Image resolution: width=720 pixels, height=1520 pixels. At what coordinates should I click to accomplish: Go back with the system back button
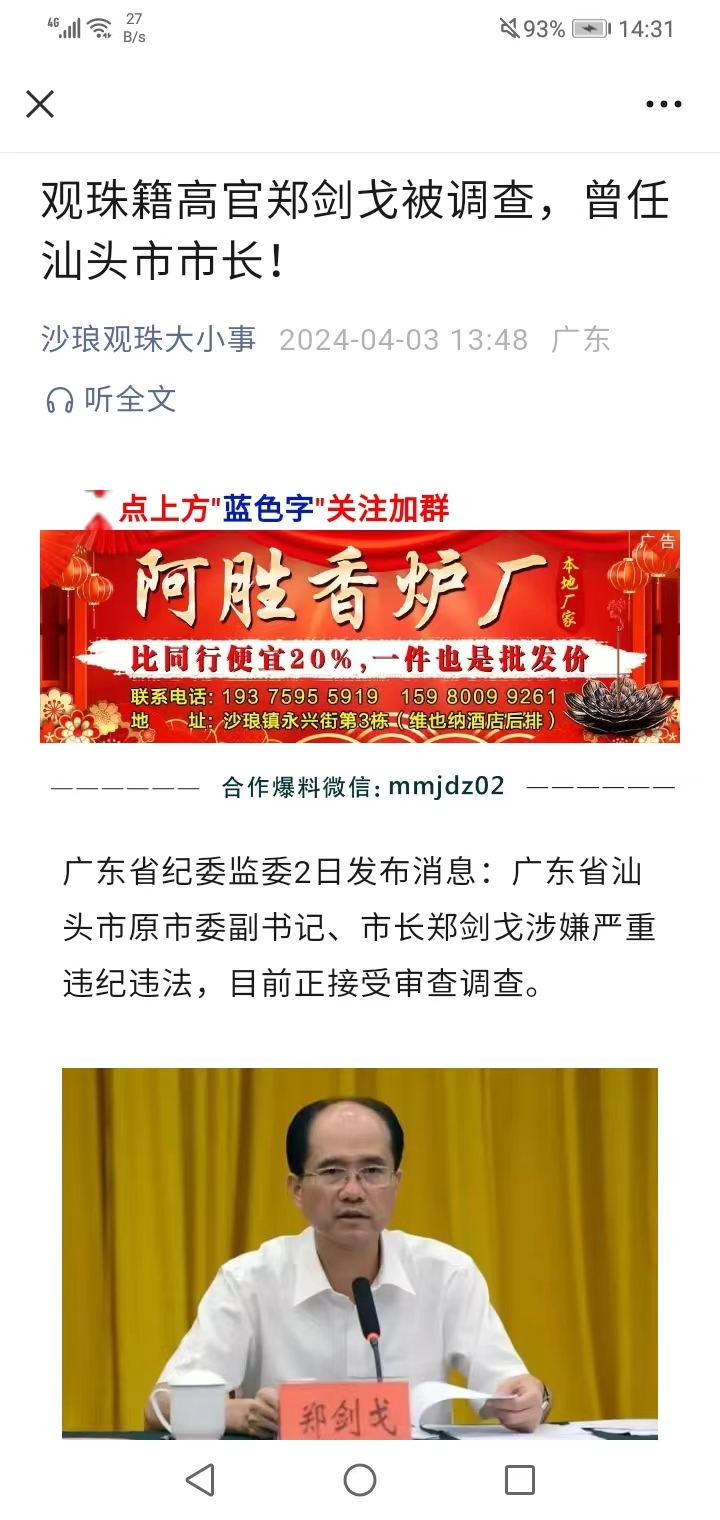click(x=200, y=1480)
